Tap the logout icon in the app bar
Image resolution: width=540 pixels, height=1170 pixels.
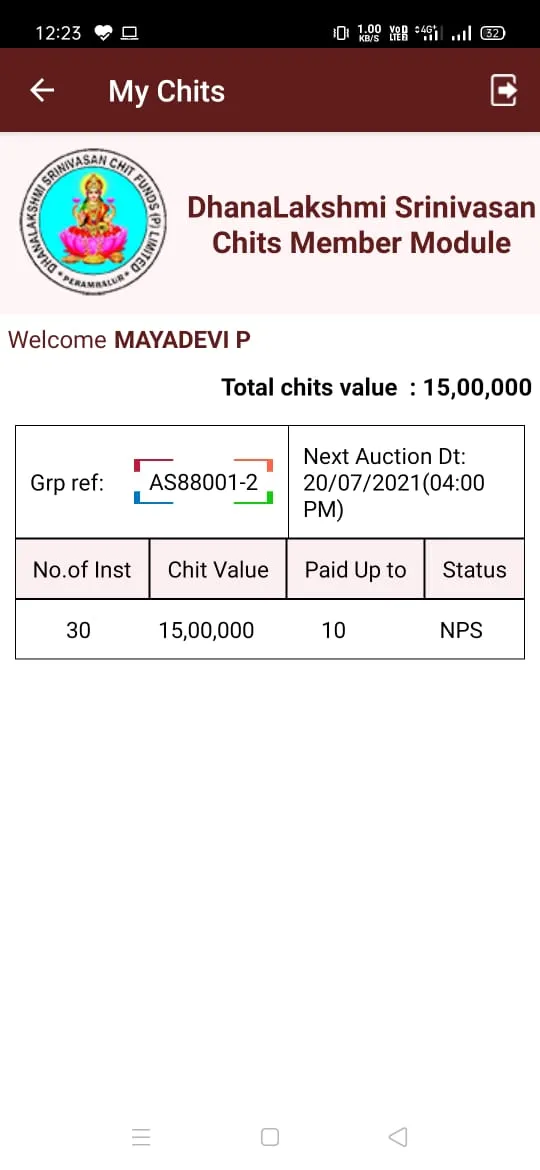503,90
